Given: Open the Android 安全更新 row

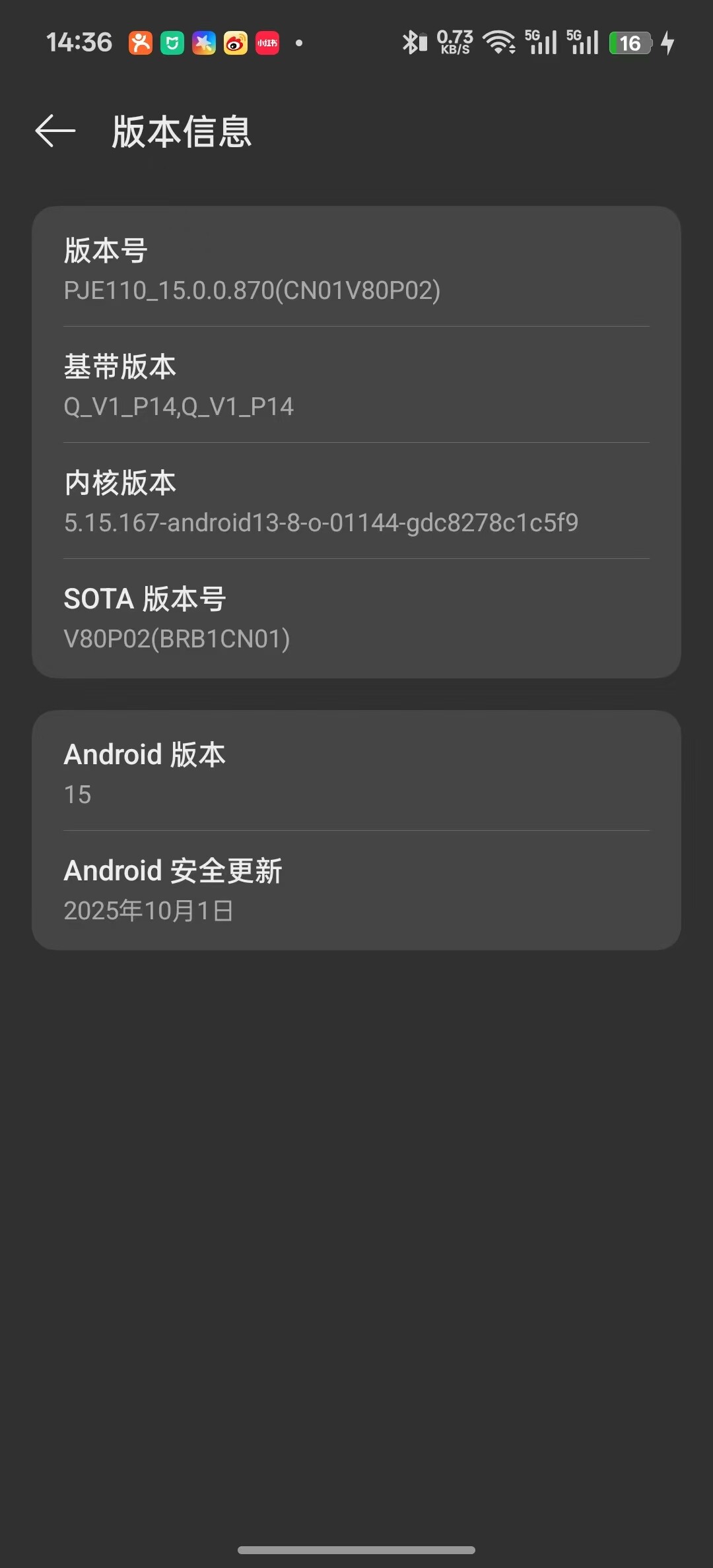Looking at the screenshot, I should point(356,890).
